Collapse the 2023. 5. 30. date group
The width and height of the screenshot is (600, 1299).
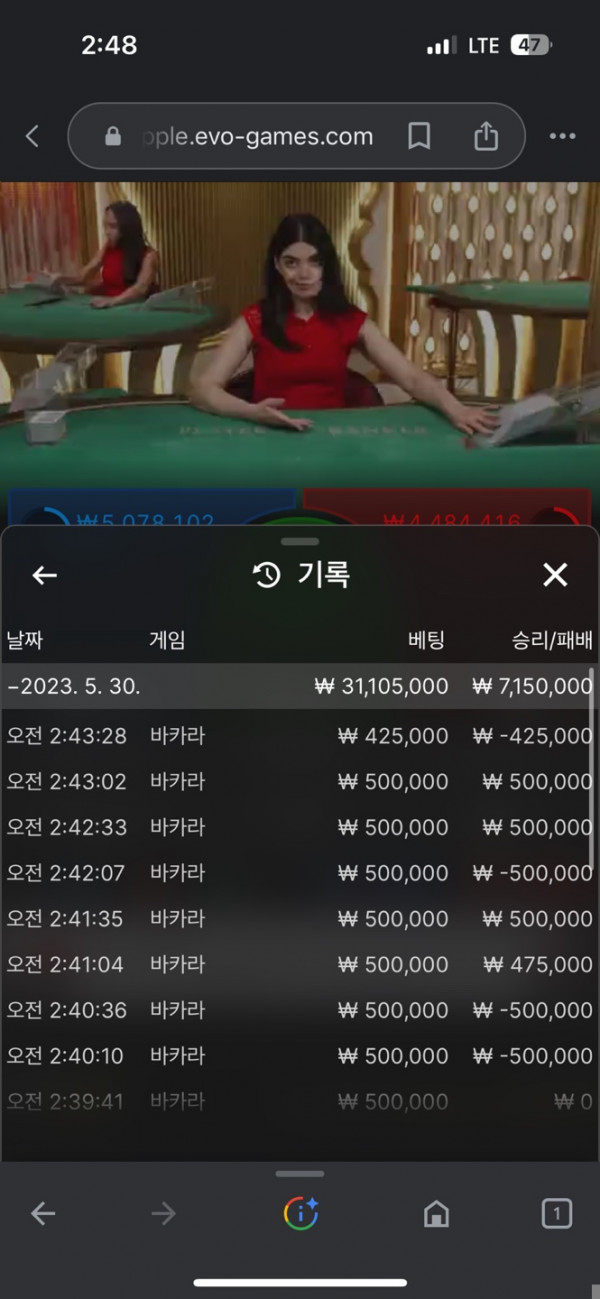(x=75, y=687)
